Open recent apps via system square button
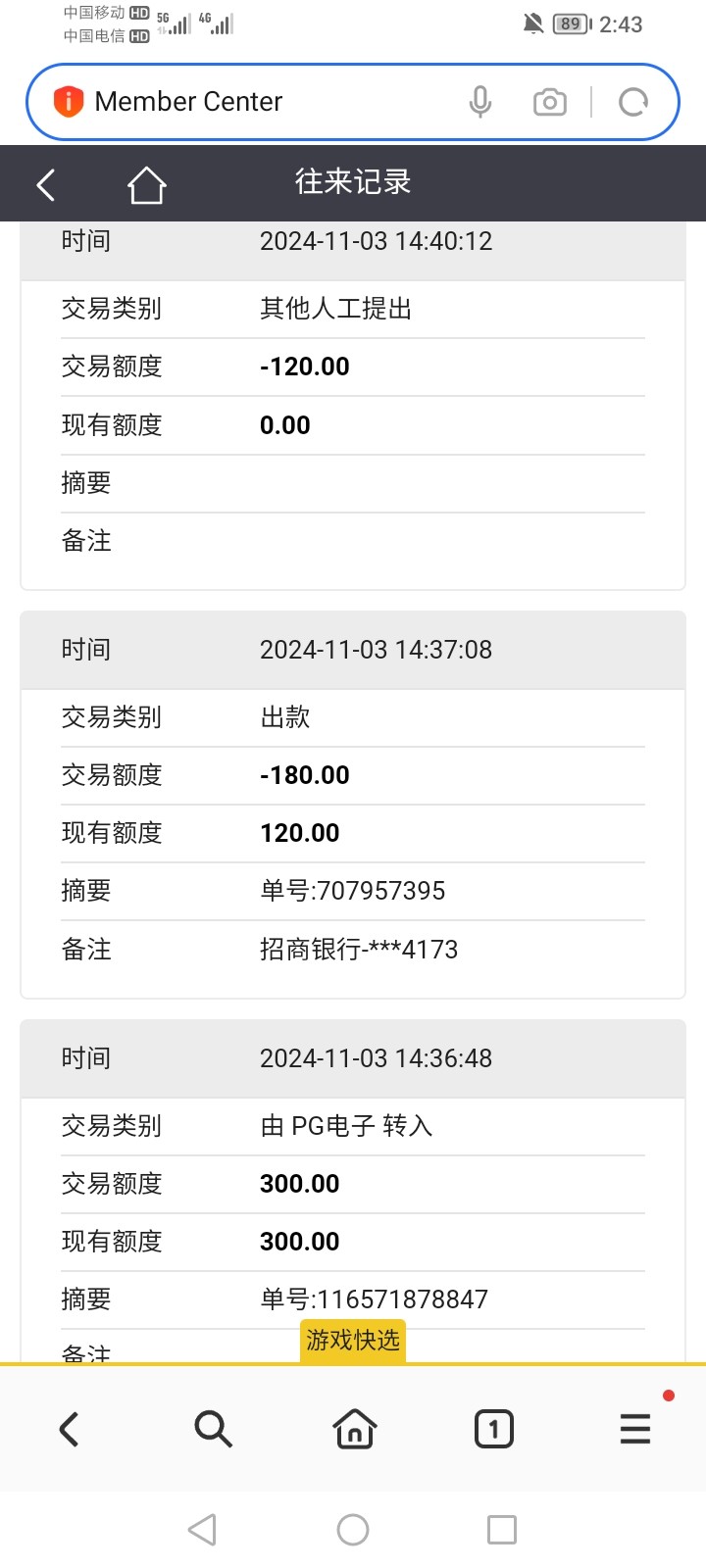706x1568 pixels. (502, 1530)
